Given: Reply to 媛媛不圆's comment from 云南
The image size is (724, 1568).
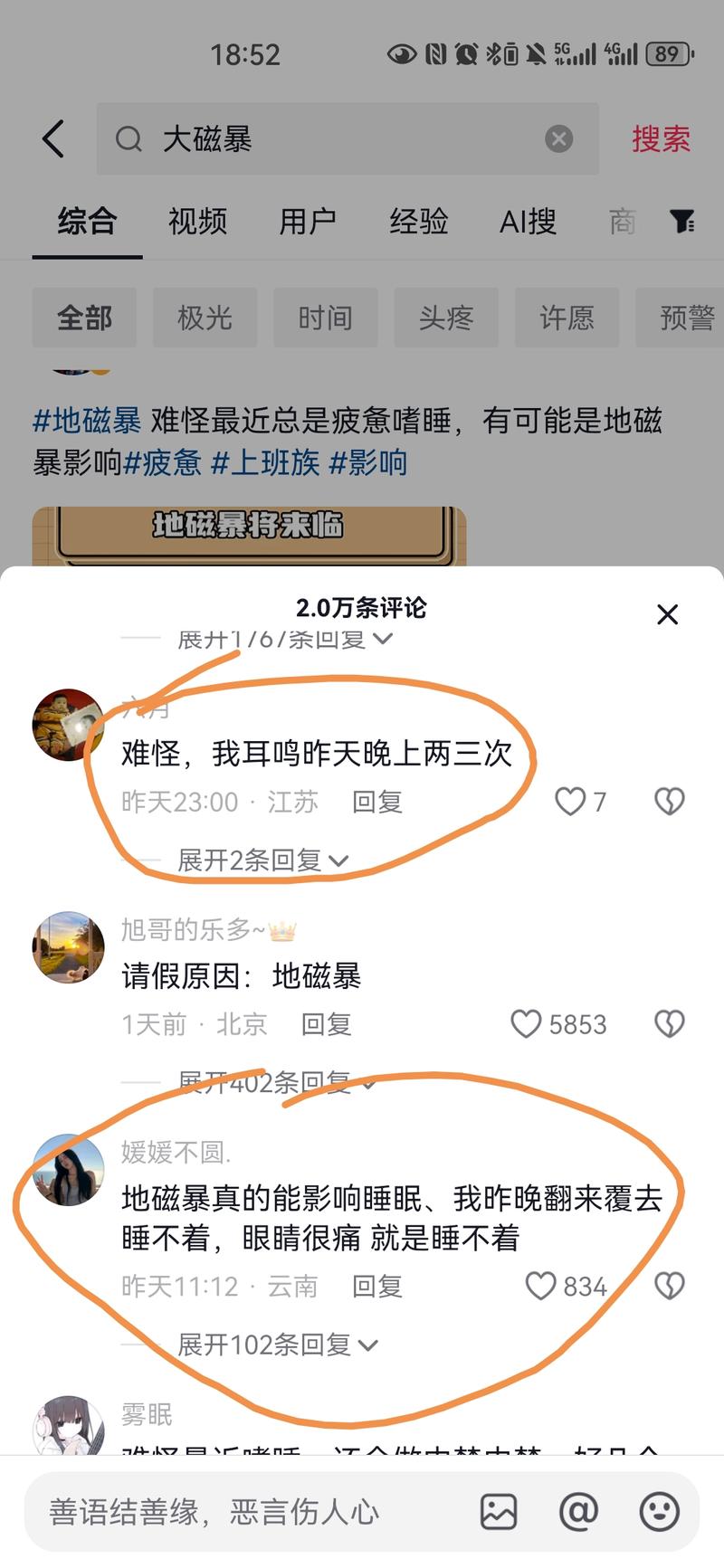Looking at the screenshot, I should click(376, 1286).
